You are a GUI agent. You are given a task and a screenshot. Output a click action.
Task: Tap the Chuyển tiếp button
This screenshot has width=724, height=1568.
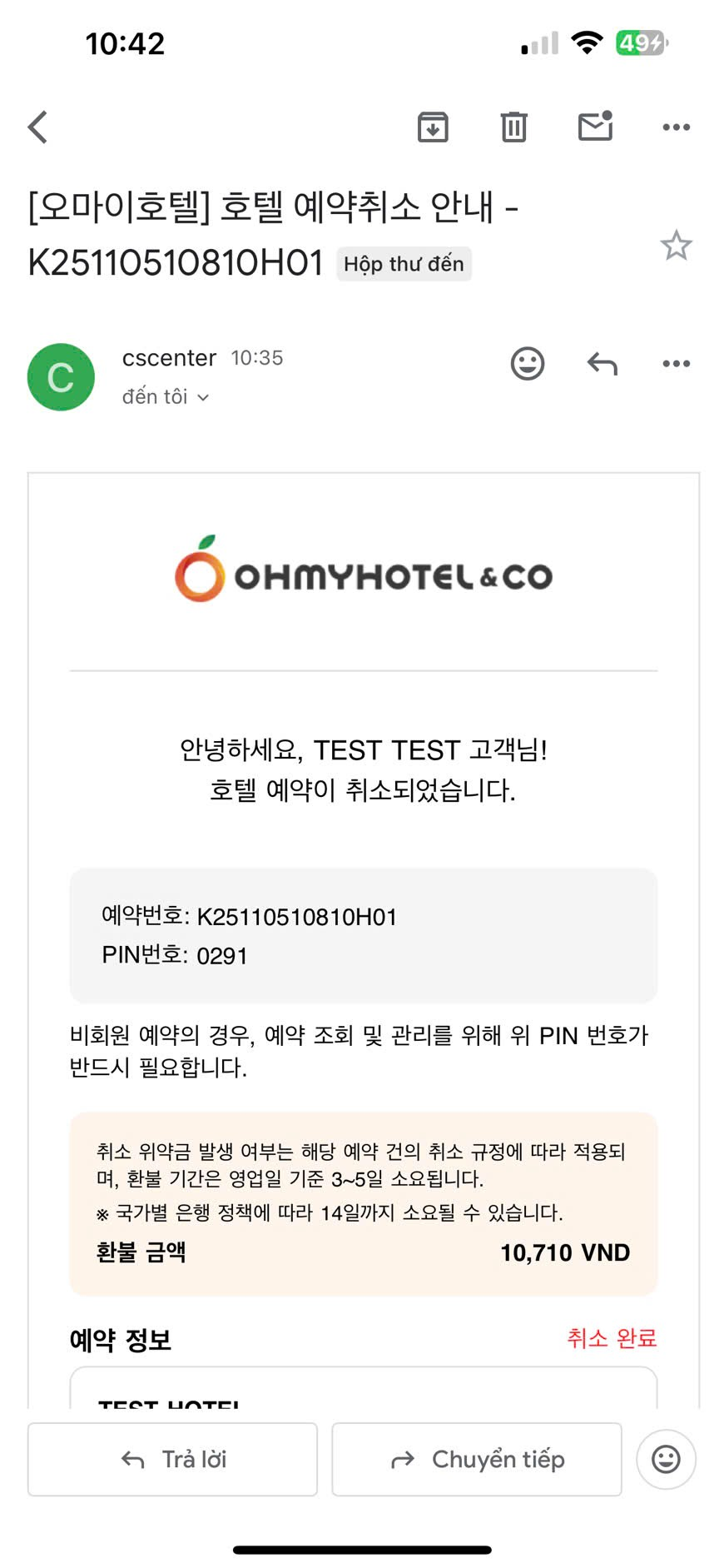pos(476,1459)
